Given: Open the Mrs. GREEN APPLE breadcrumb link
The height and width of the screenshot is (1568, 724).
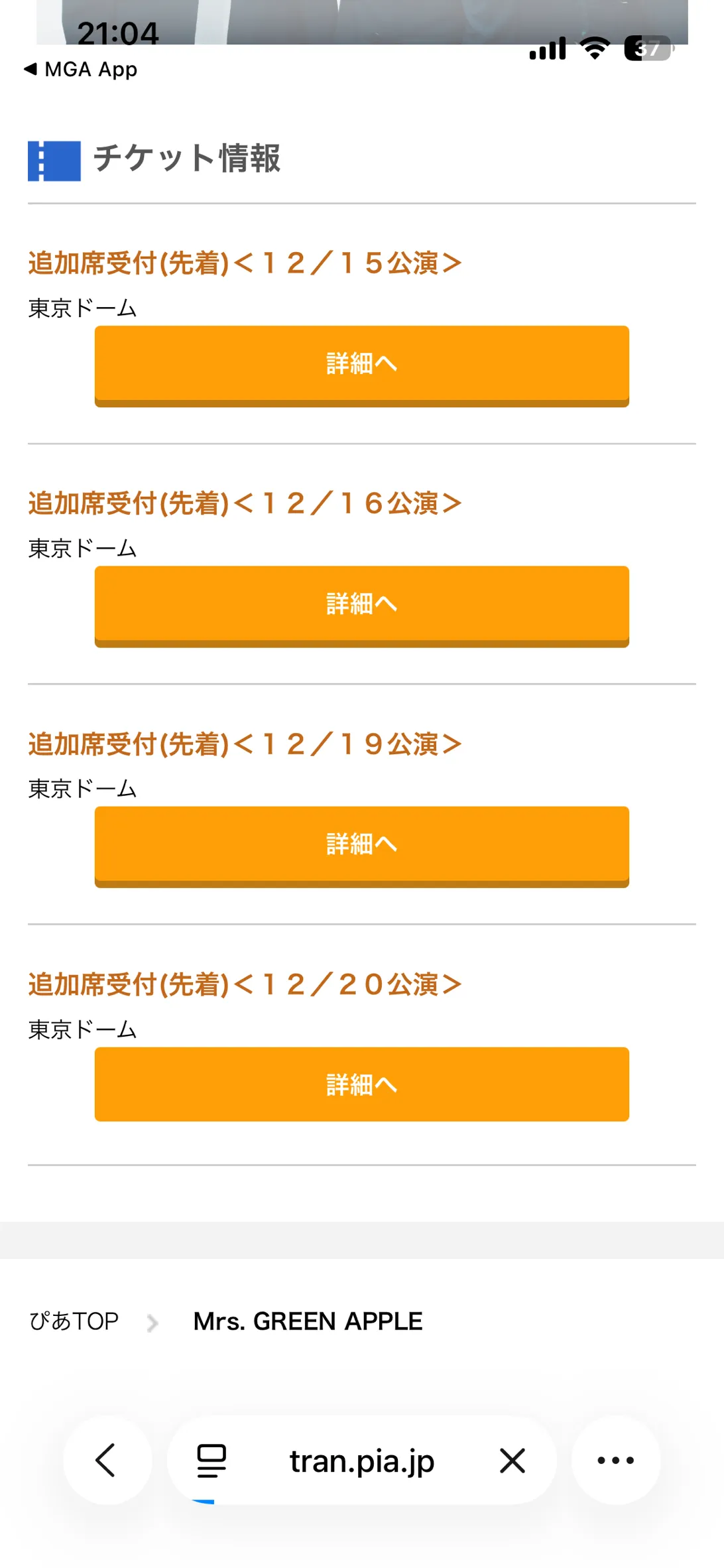Looking at the screenshot, I should pyautogui.click(x=308, y=1321).
